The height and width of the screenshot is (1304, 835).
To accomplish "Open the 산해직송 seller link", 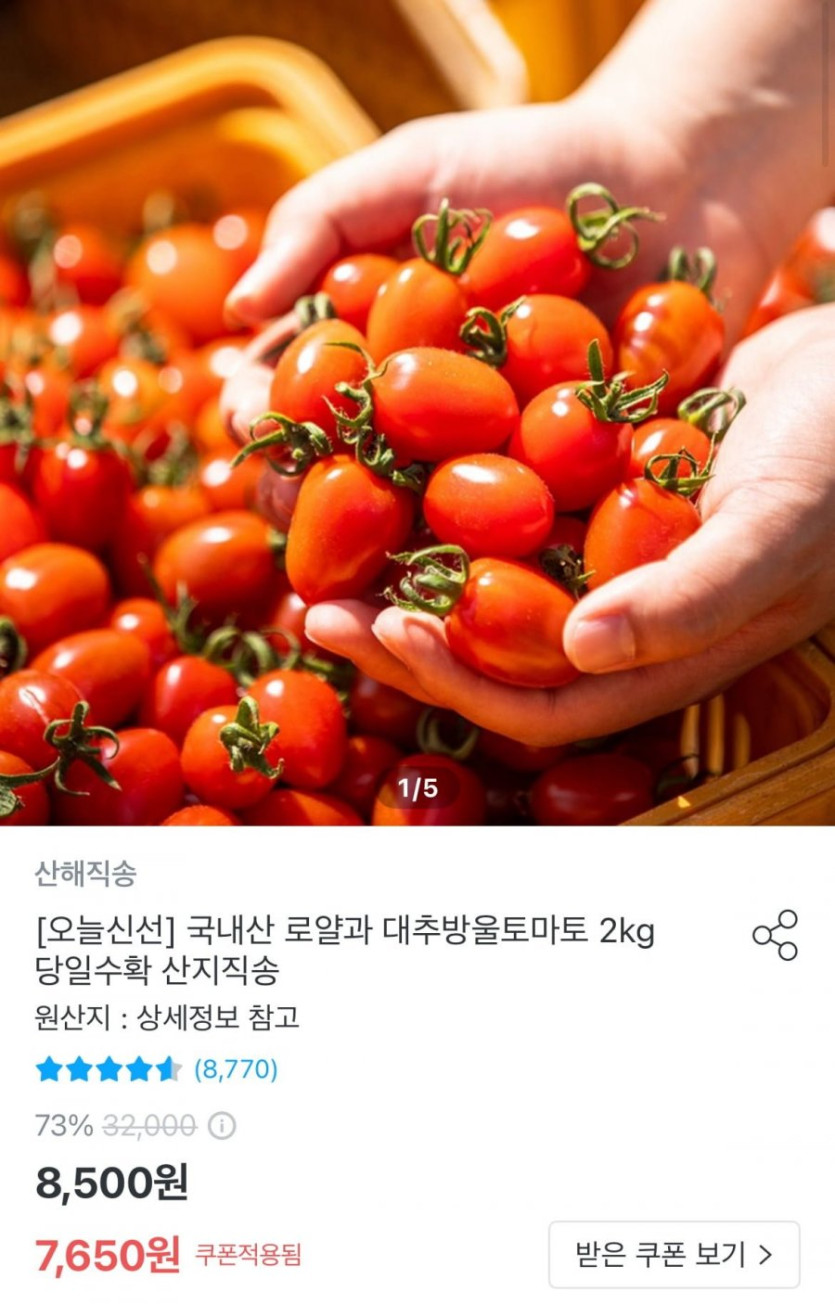I will pyautogui.click(x=85, y=873).
